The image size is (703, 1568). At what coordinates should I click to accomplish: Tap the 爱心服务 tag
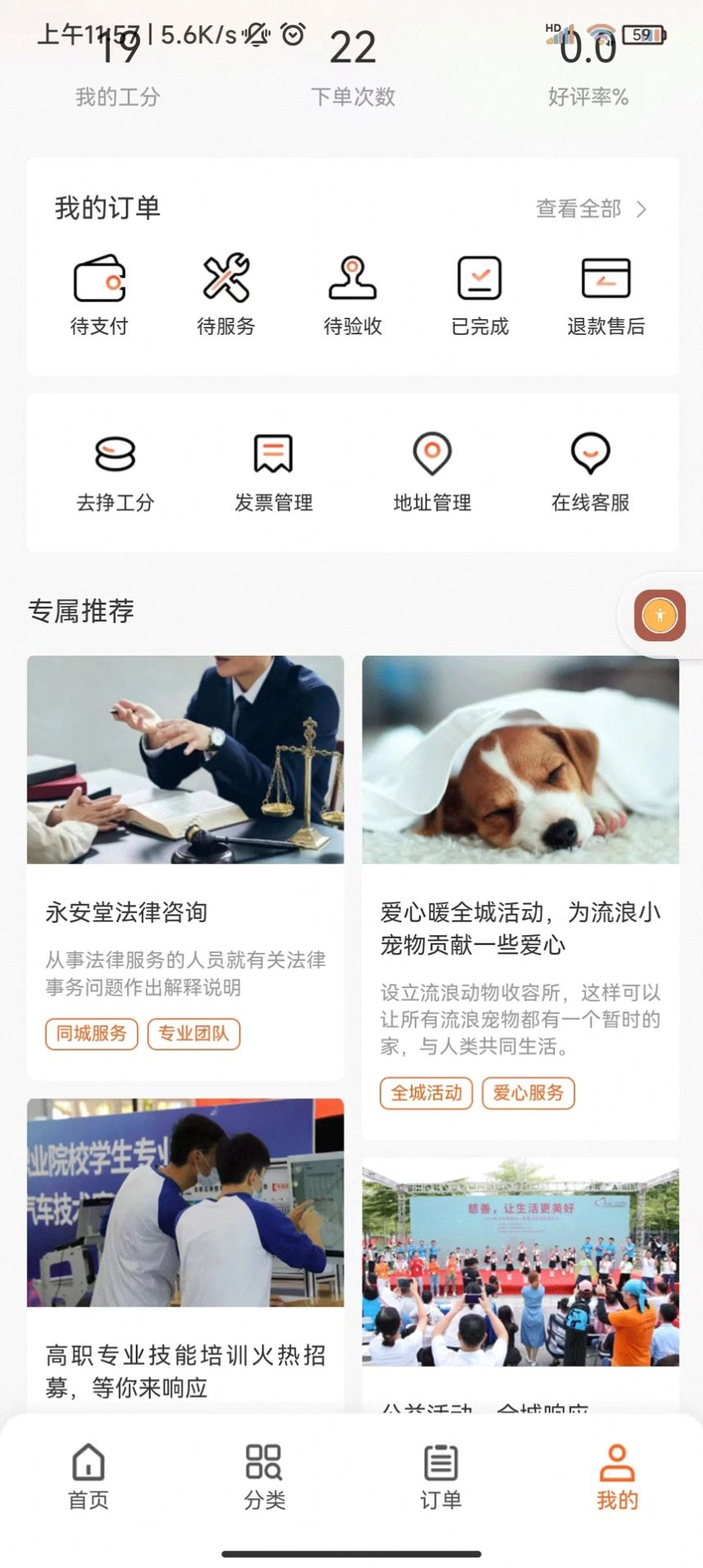tap(528, 1093)
